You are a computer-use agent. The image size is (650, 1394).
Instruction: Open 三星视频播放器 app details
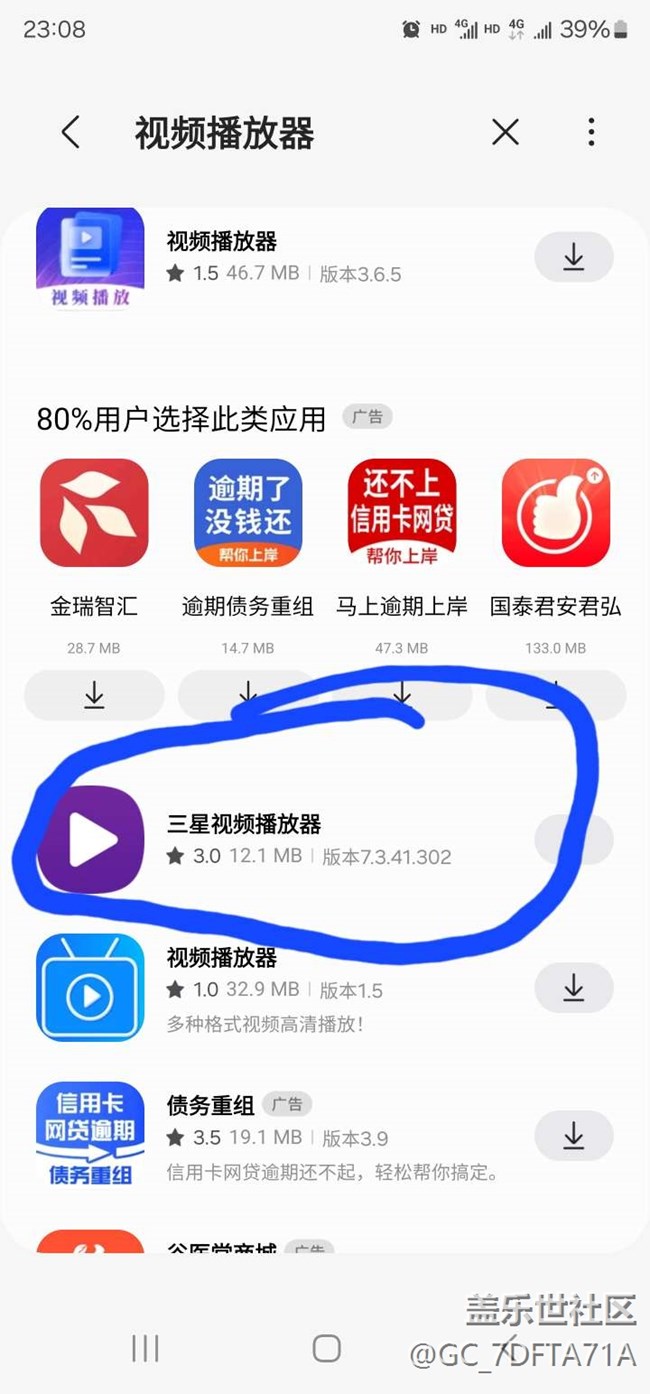[325, 840]
